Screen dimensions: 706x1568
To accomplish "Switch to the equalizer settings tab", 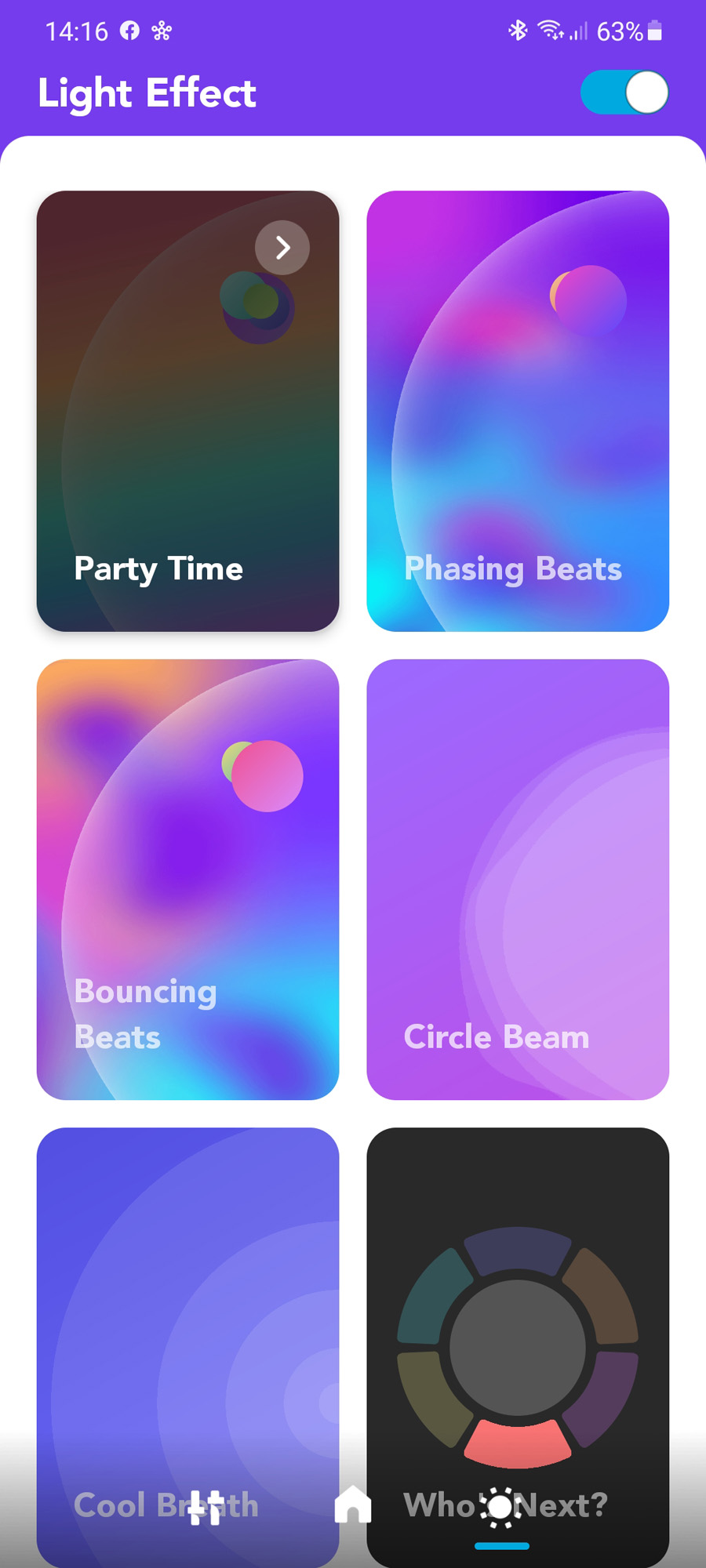I will [206, 1507].
